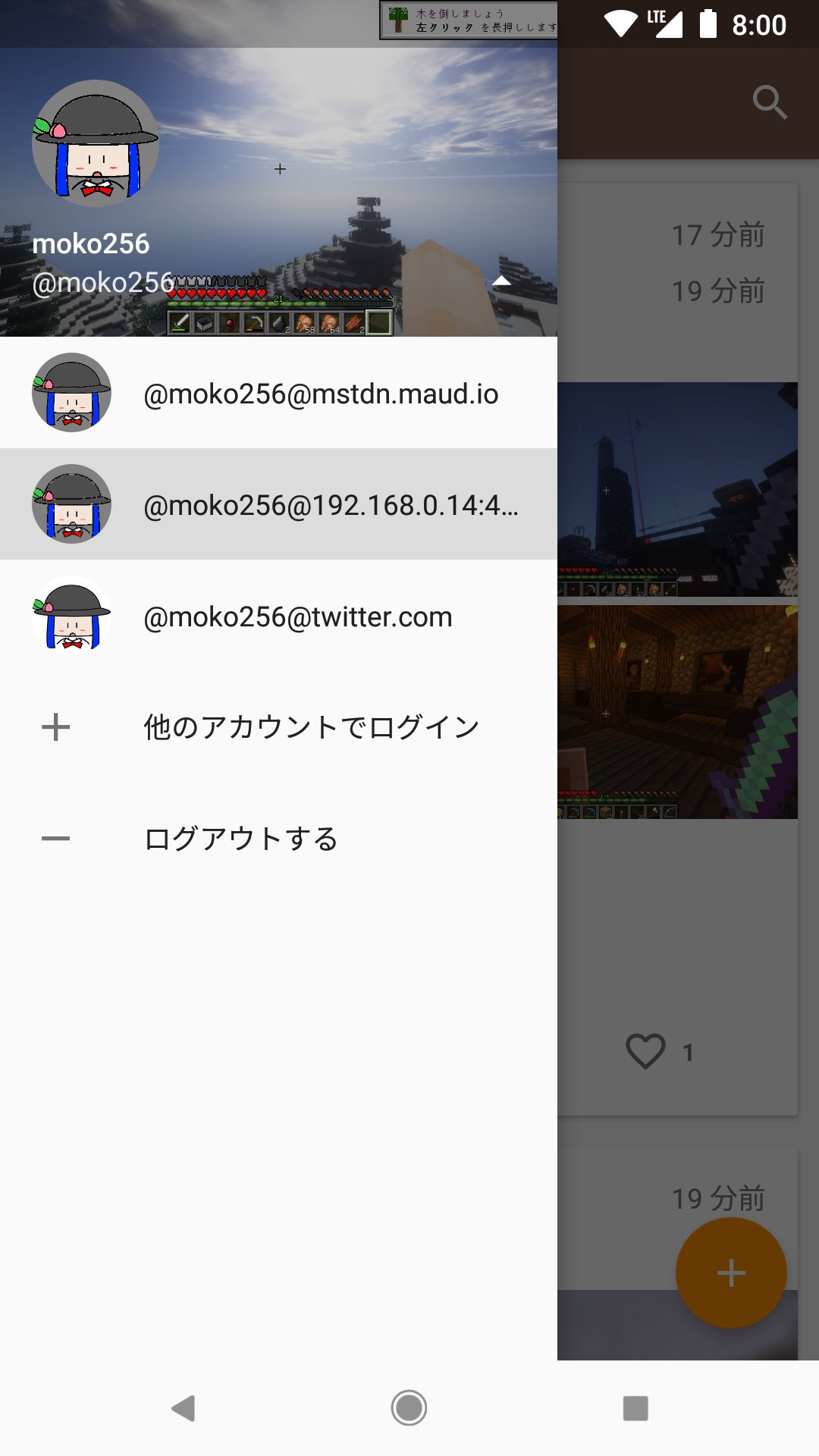This screenshot has height=1456, width=819.
Task: Open the torch-lit room Minecraft screenshot
Action: point(677,712)
